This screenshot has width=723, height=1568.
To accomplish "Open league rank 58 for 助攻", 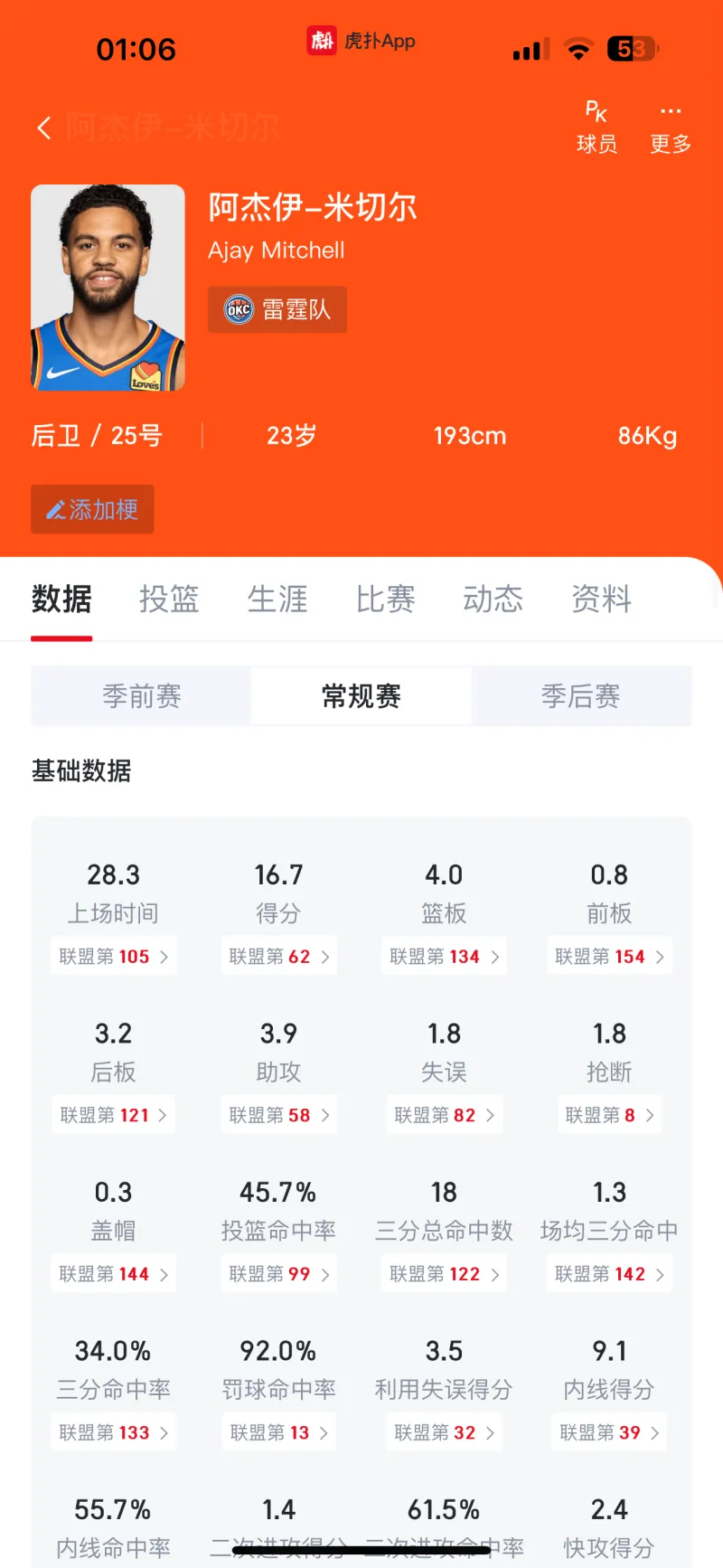I will [x=278, y=1116].
